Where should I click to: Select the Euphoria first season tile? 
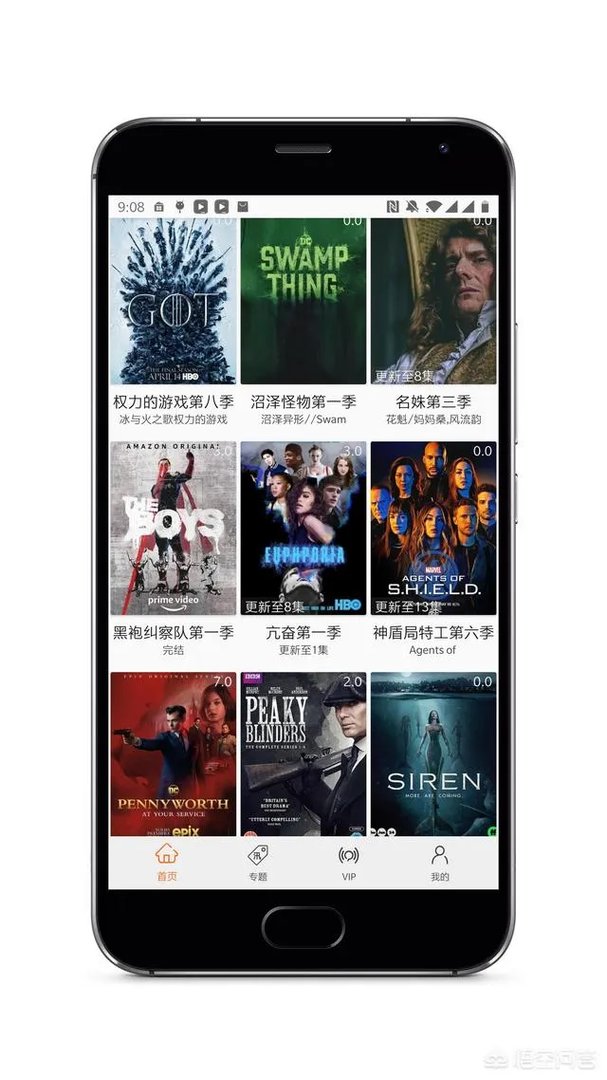point(303,528)
